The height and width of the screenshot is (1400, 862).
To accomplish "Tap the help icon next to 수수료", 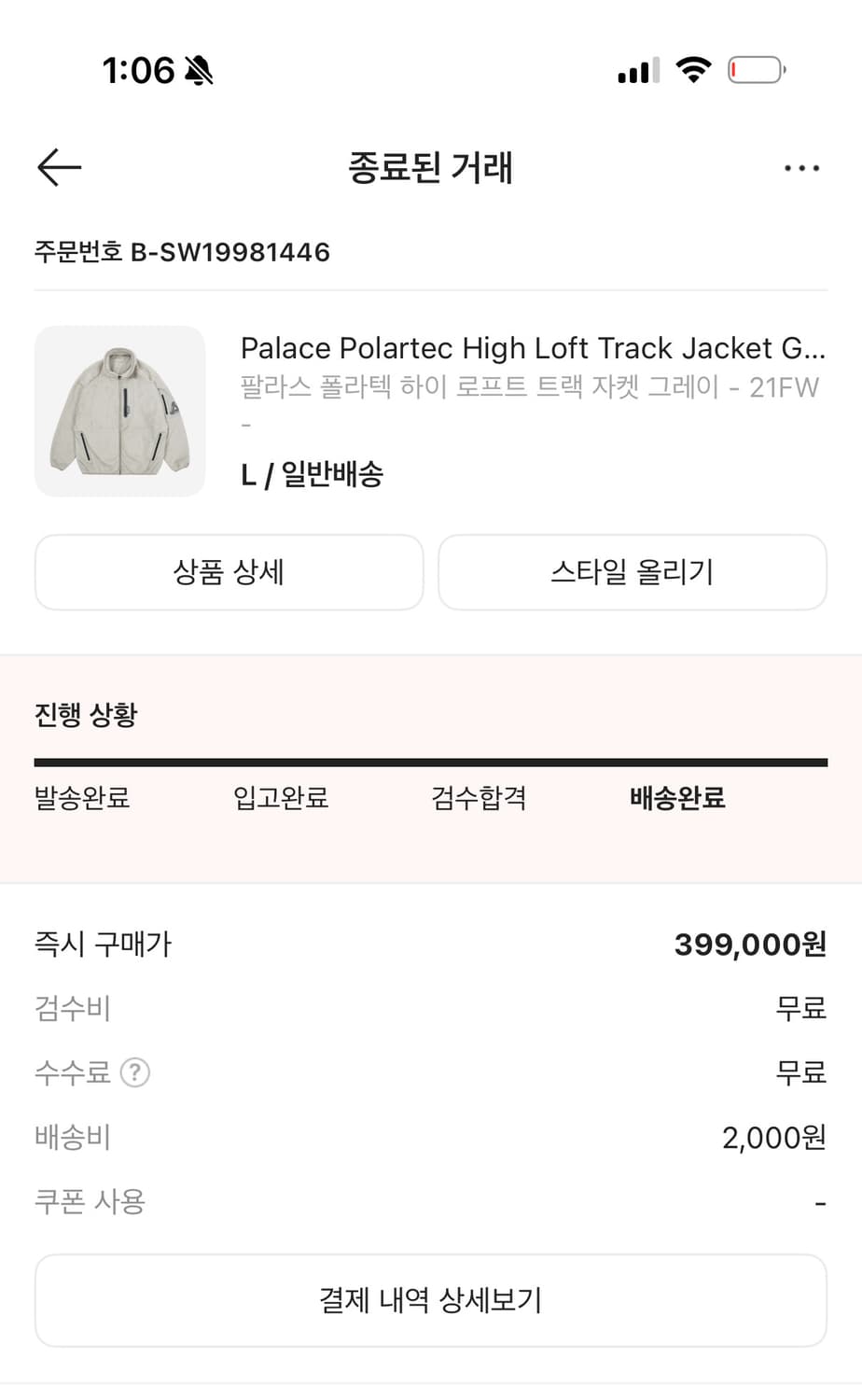I will [136, 1072].
